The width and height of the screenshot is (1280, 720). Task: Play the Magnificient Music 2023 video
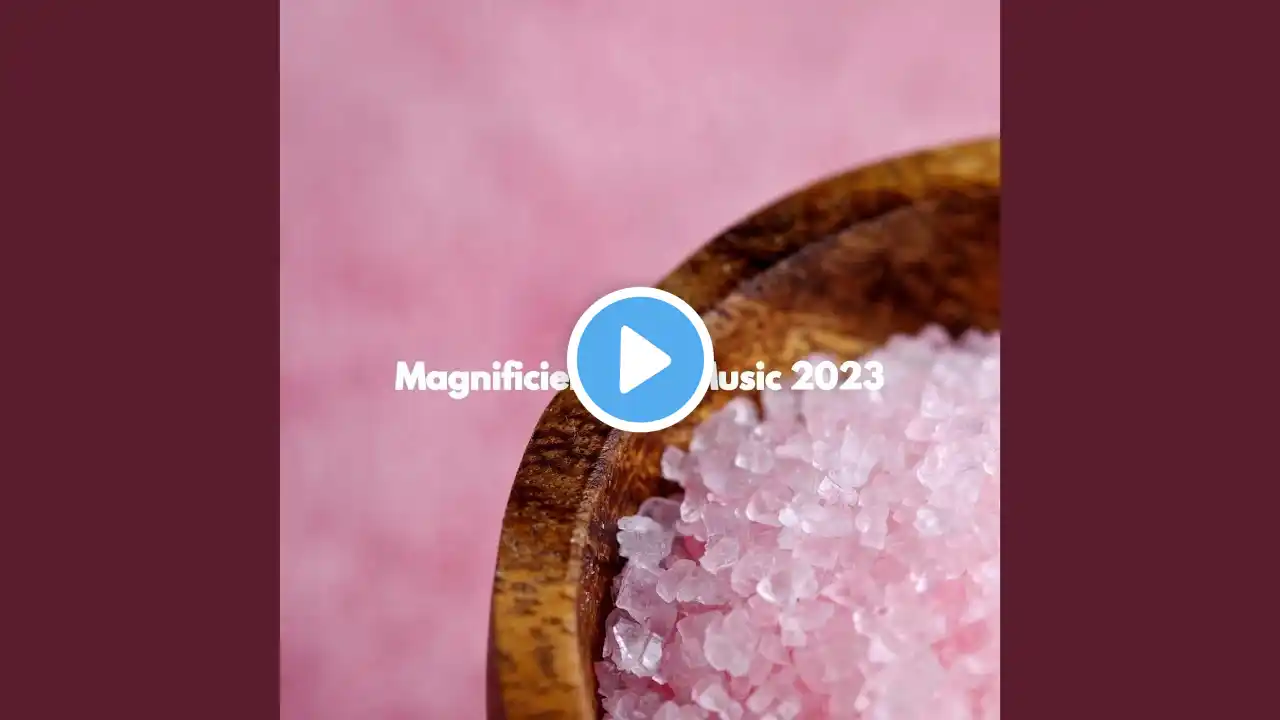point(640,360)
